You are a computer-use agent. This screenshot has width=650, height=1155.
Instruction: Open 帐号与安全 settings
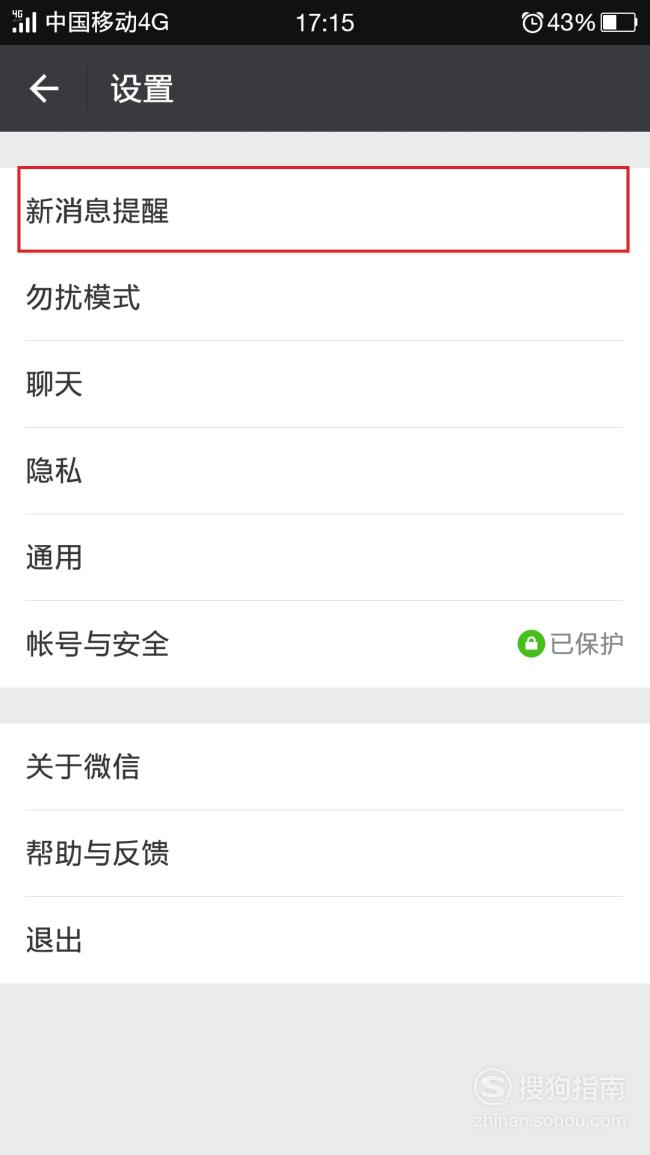tap(325, 645)
